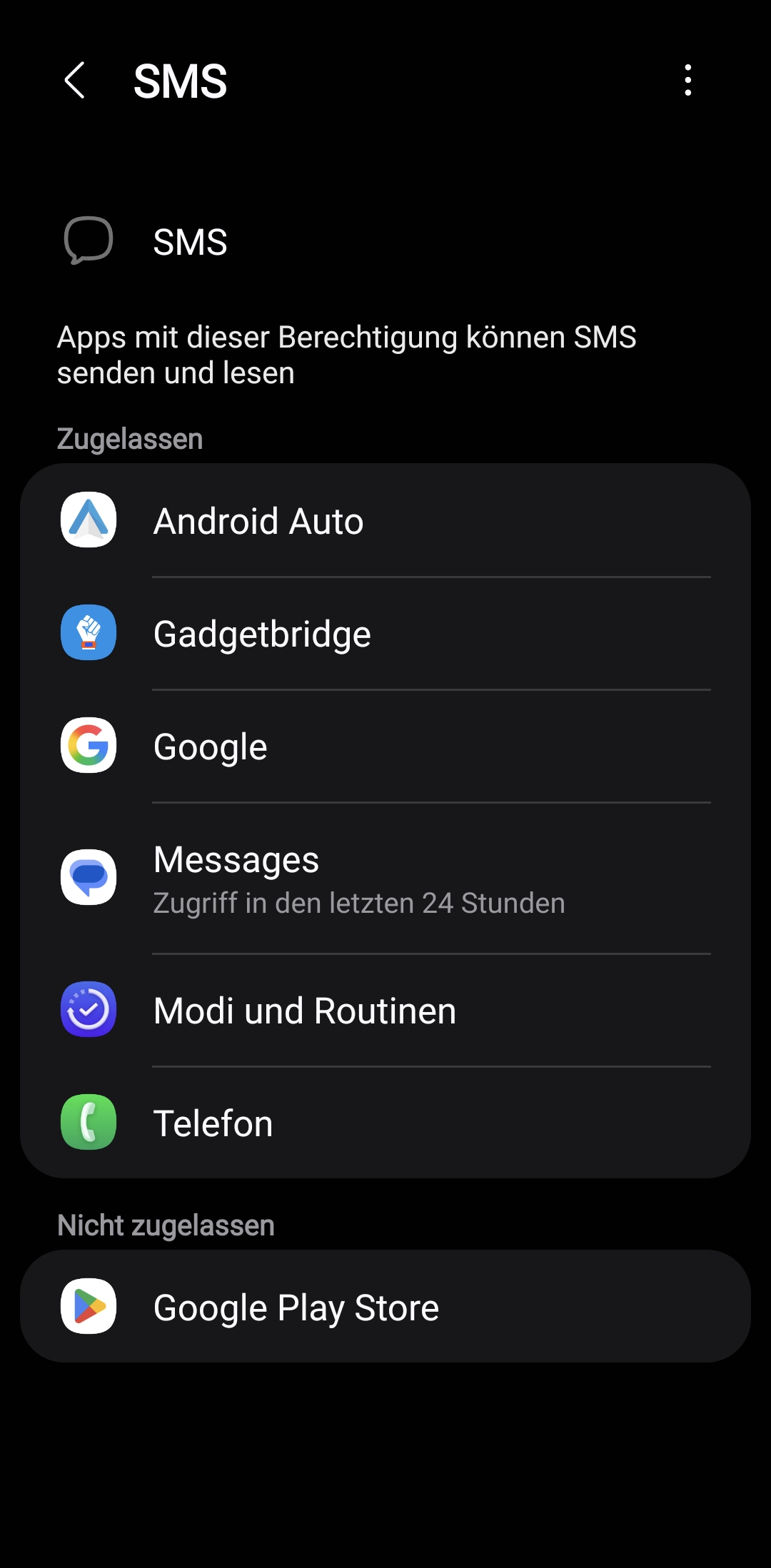The image size is (771, 1568).
Task: Select the Telefon app row
Action: 385,1123
